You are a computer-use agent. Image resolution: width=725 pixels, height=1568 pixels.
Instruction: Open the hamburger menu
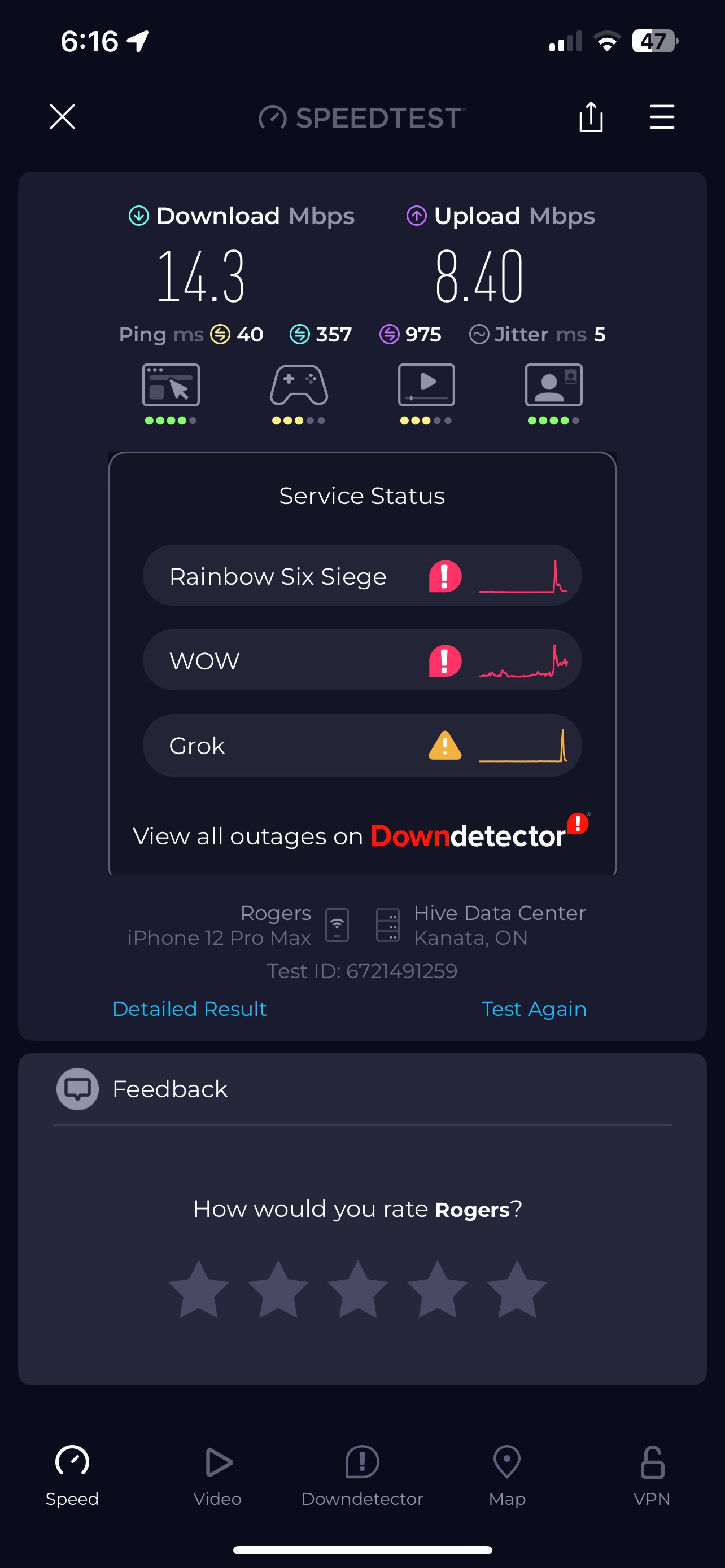662,117
